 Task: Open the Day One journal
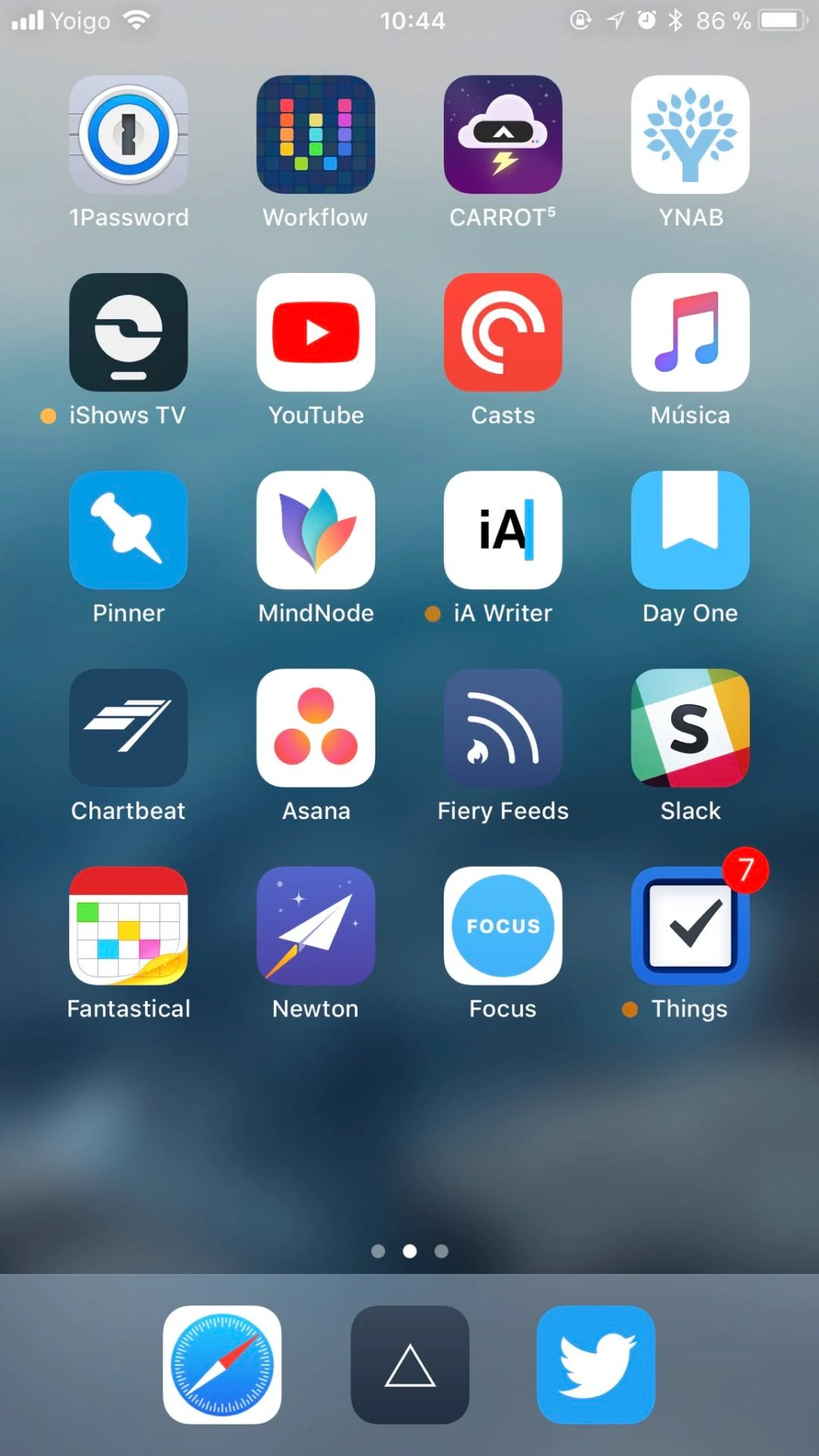[x=690, y=530]
